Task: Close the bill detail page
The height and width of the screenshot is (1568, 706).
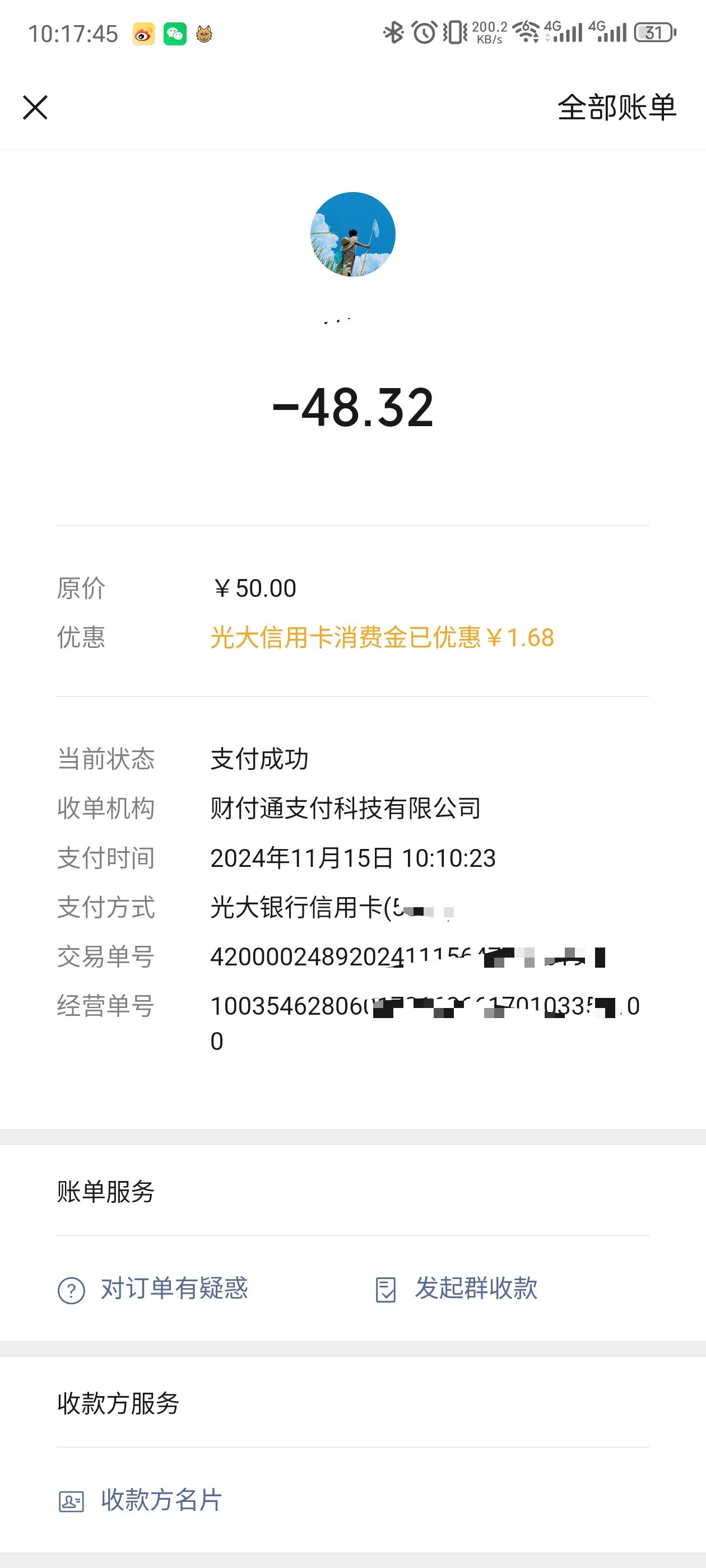Action: (35, 108)
